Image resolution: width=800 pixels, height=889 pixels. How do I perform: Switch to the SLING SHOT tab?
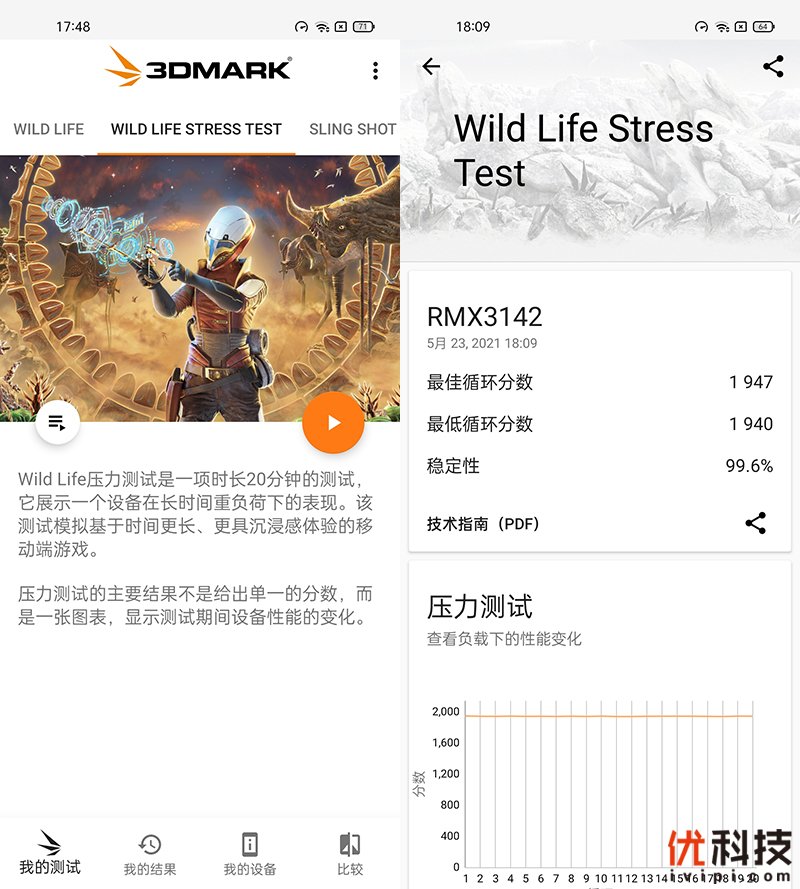(x=352, y=129)
